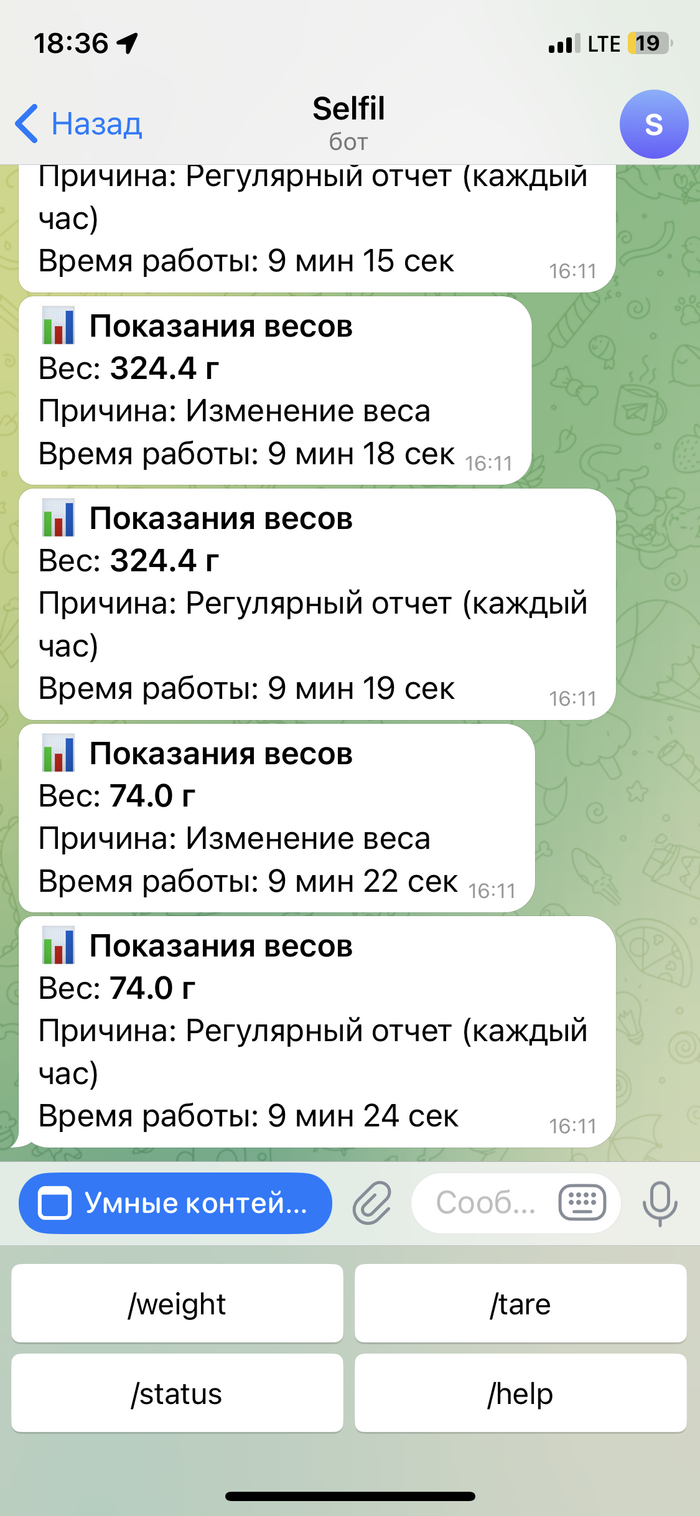Focus the message input field
Image resolution: width=700 pixels, height=1516 pixels.
[487, 1203]
